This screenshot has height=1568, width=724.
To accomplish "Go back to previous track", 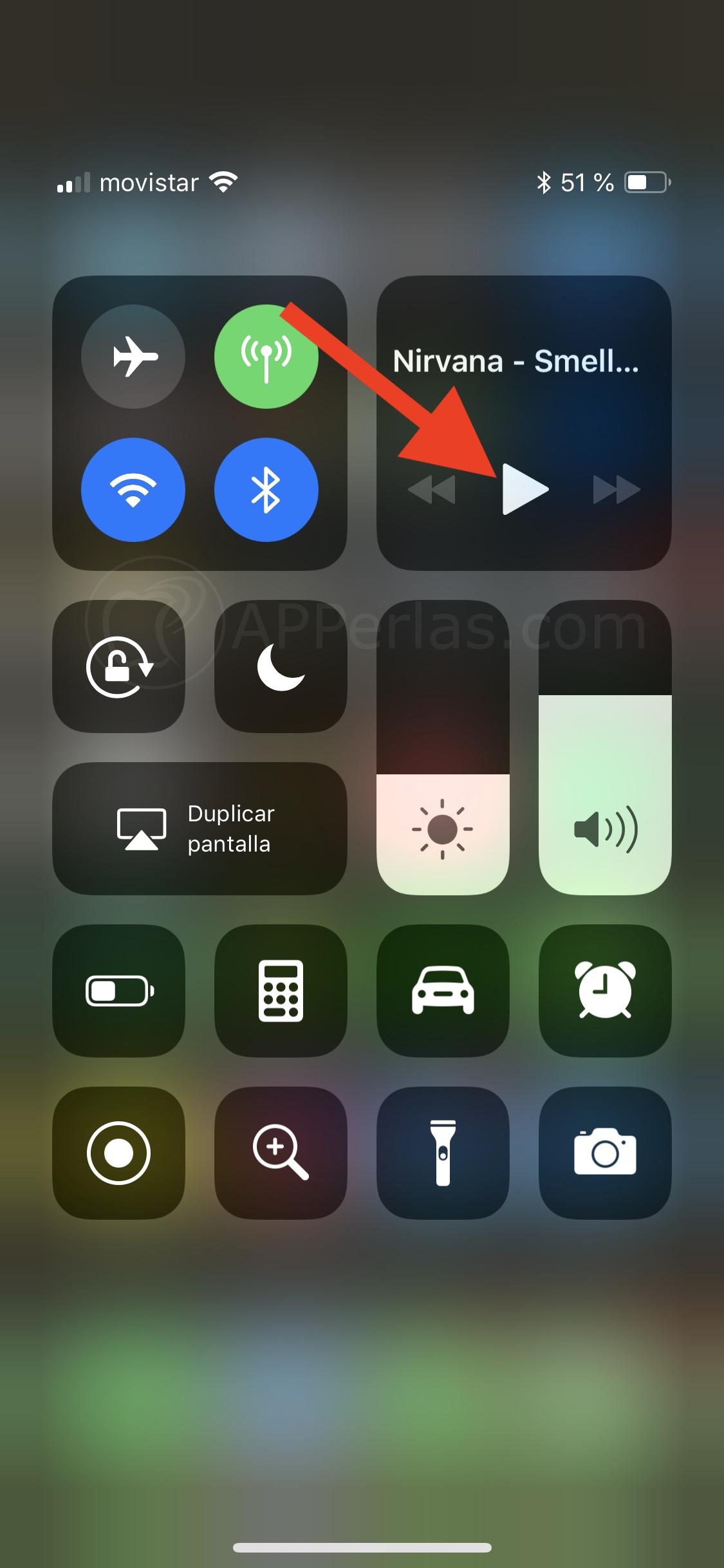I will tap(432, 489).
